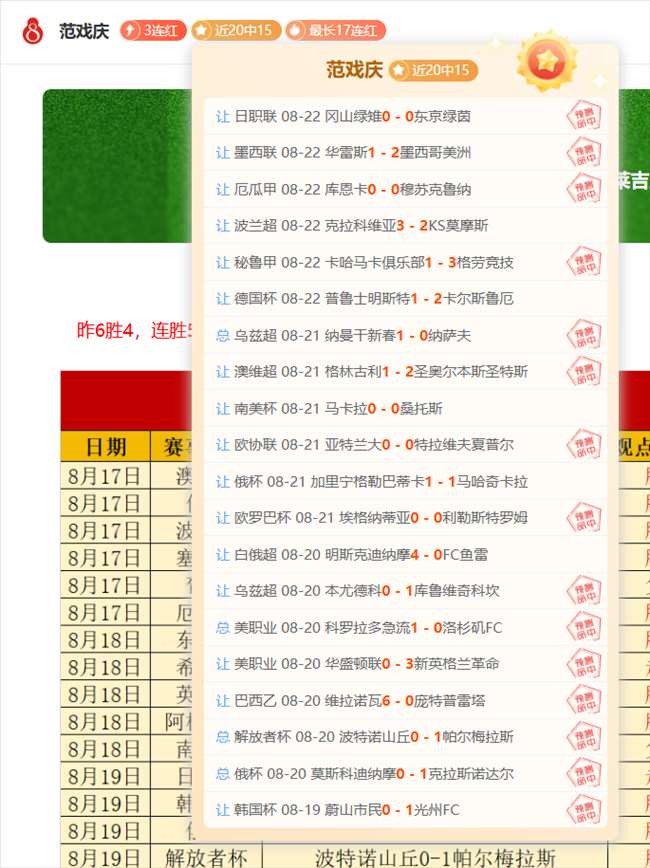
Task: Open the 华雷斯 vs 墨西哥美洲 record
Action: (x=405, y=153)
